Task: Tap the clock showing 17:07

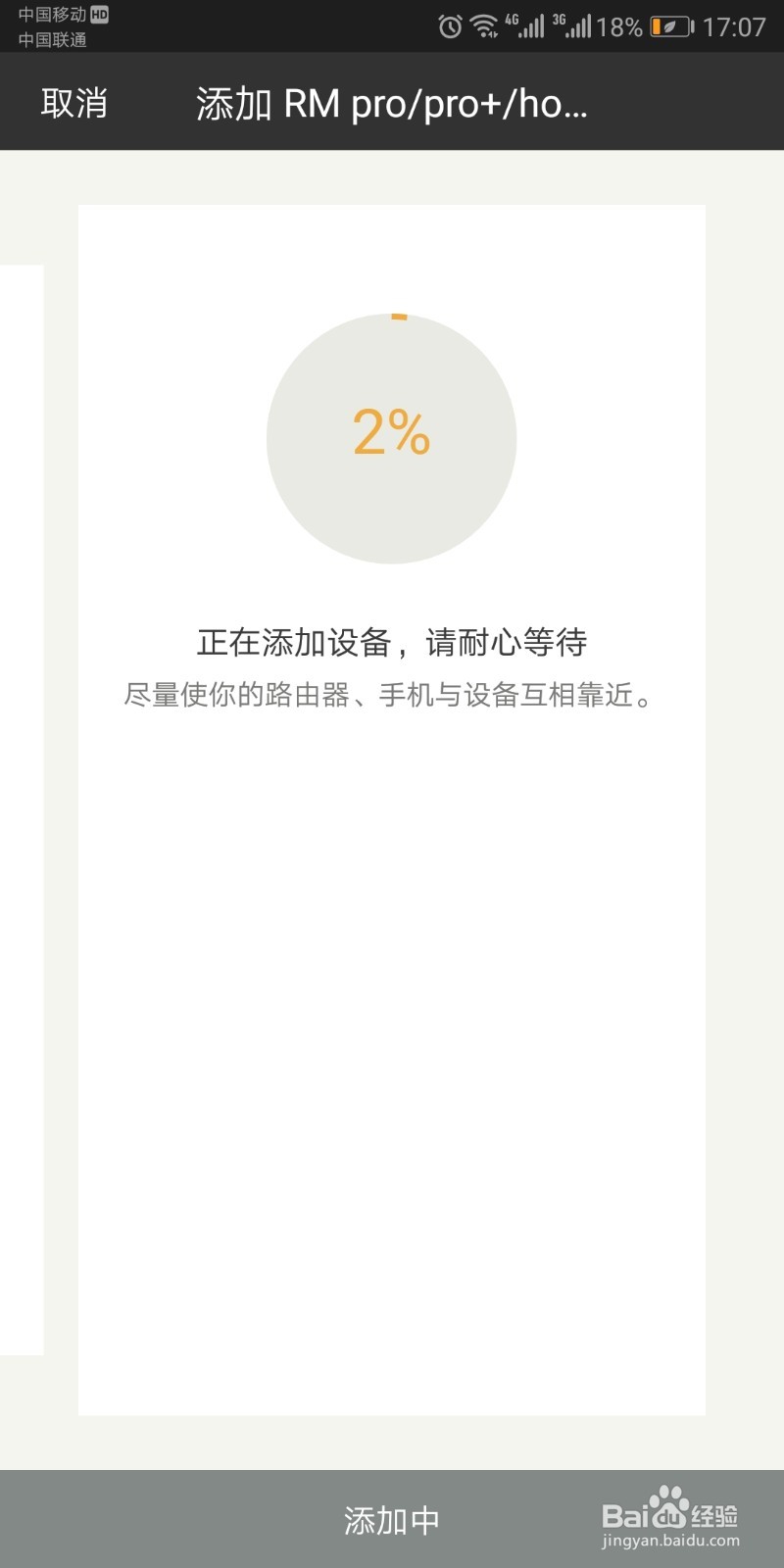Action: coord(733,26)
